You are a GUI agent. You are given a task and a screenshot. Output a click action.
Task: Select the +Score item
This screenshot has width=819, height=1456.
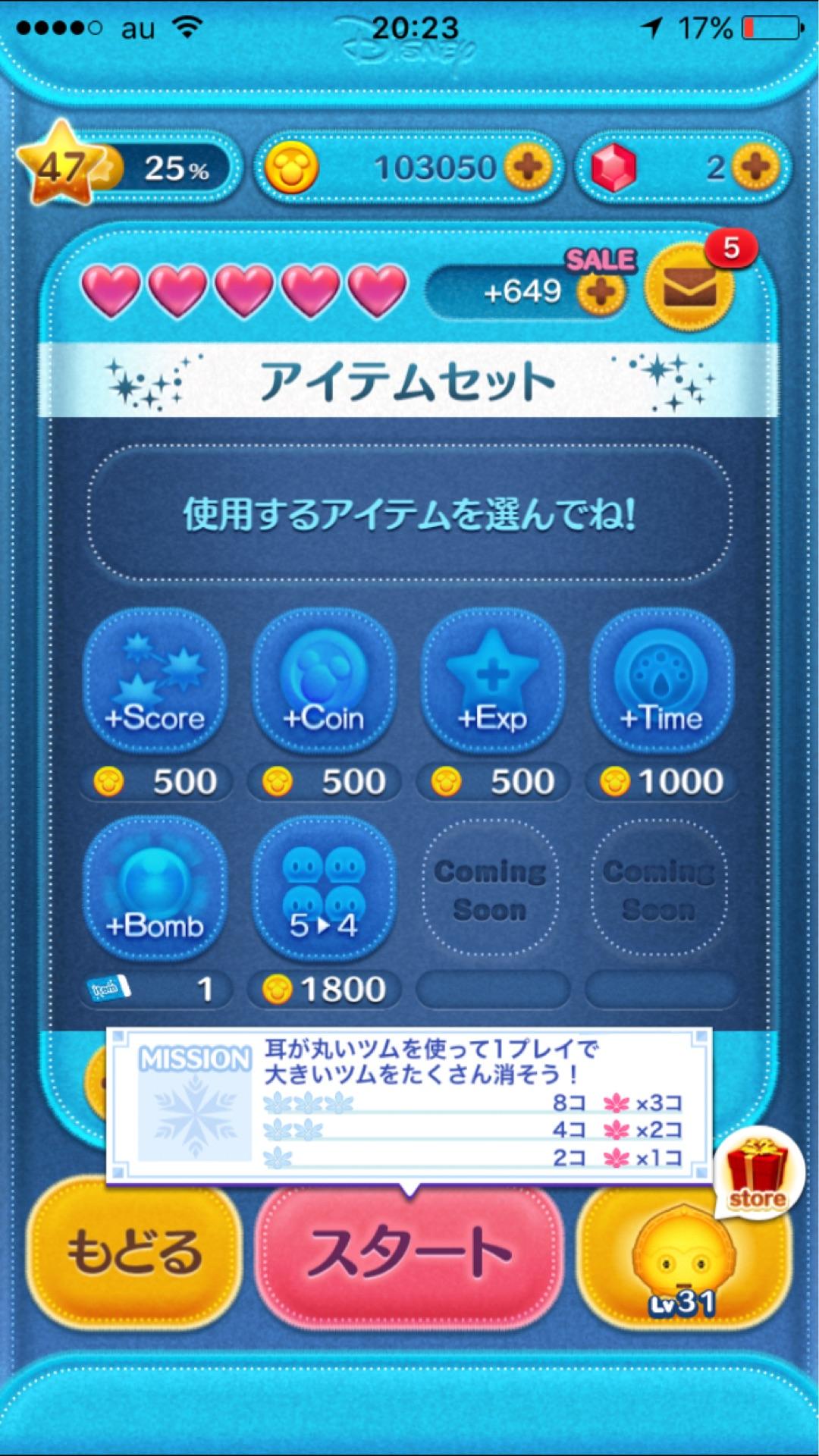click(x=155, y=679)
